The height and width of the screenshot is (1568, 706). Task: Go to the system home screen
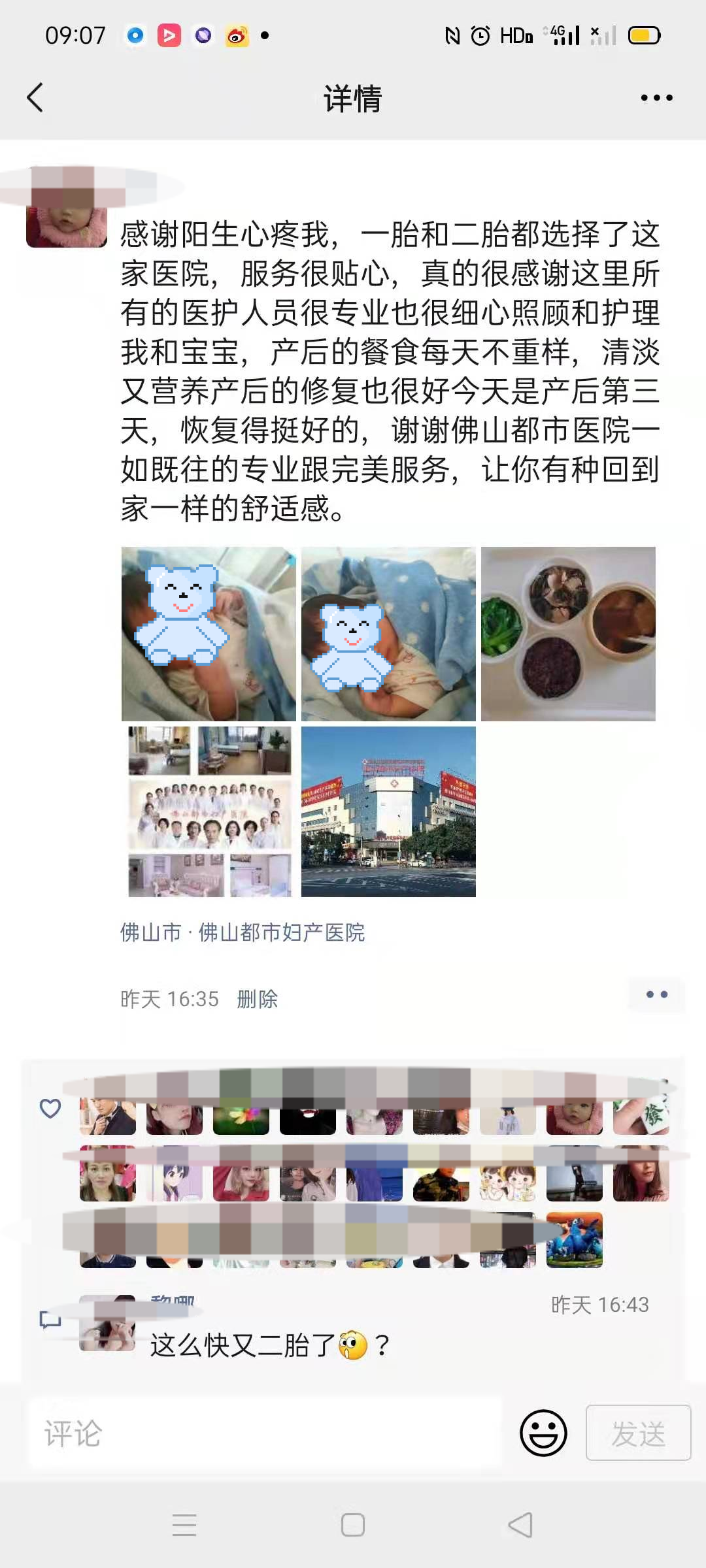353,1525
